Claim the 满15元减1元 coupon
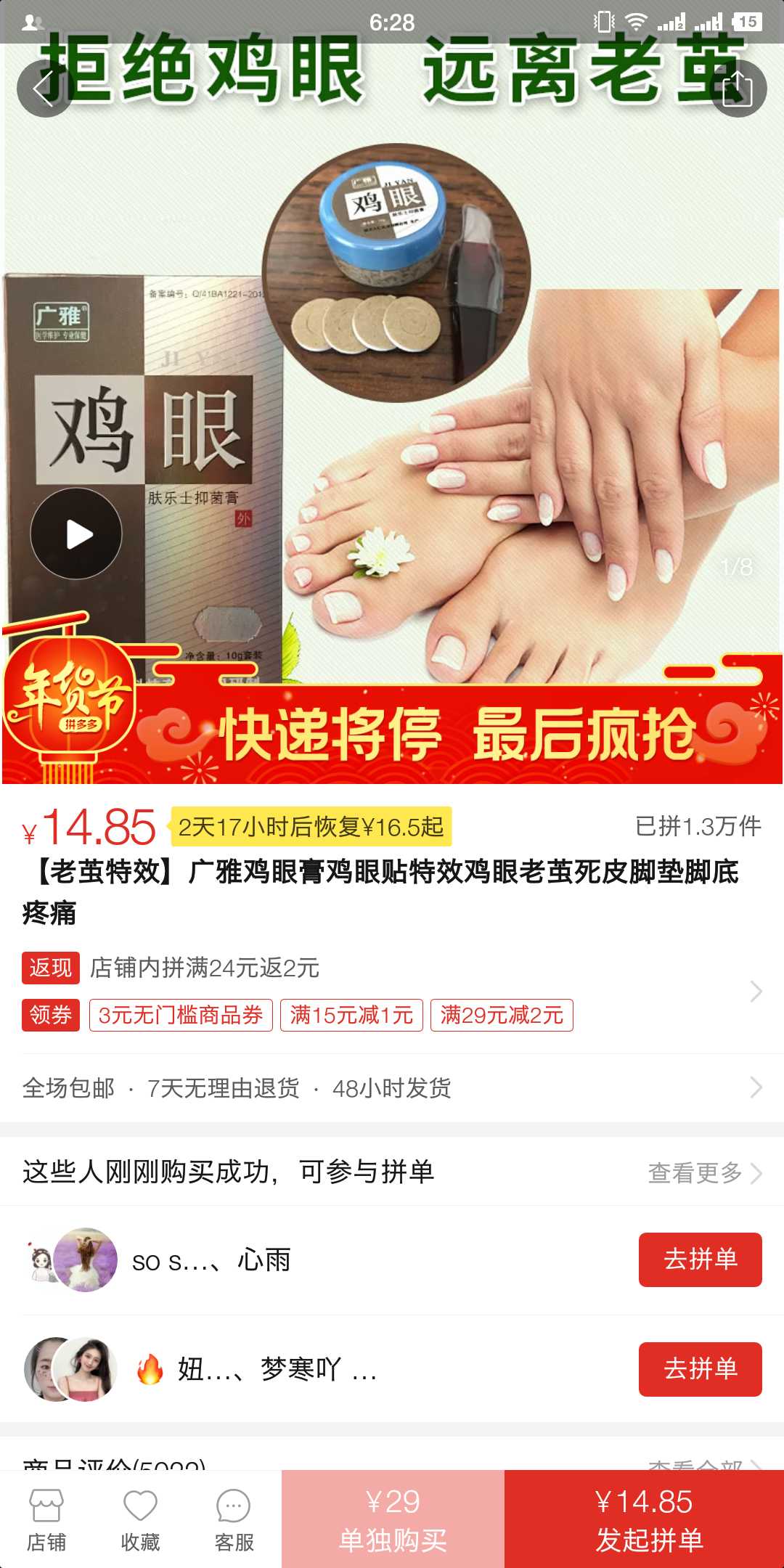This screenshot has height=1568, width=784. coord(351,1015)
